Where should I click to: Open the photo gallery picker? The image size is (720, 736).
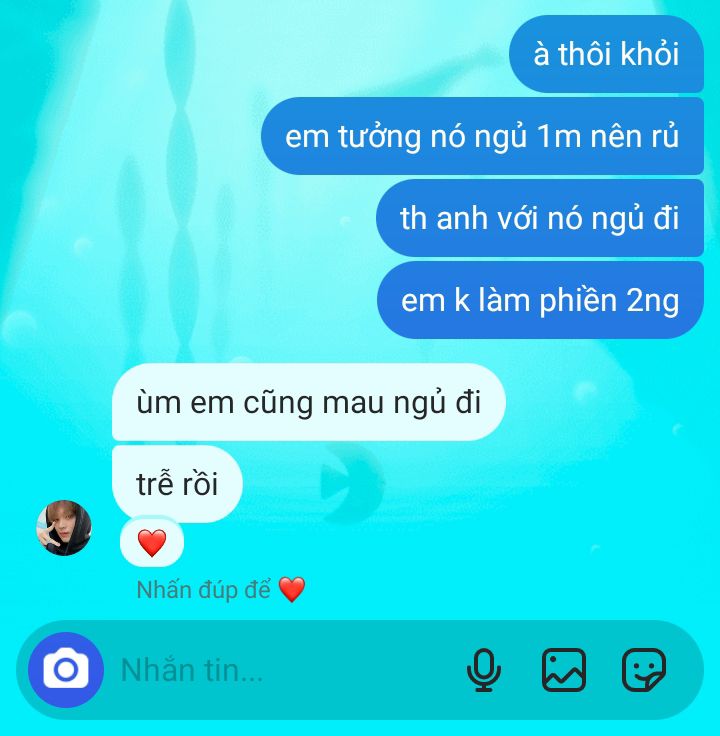pyautogui.click(x=564, y=670)
